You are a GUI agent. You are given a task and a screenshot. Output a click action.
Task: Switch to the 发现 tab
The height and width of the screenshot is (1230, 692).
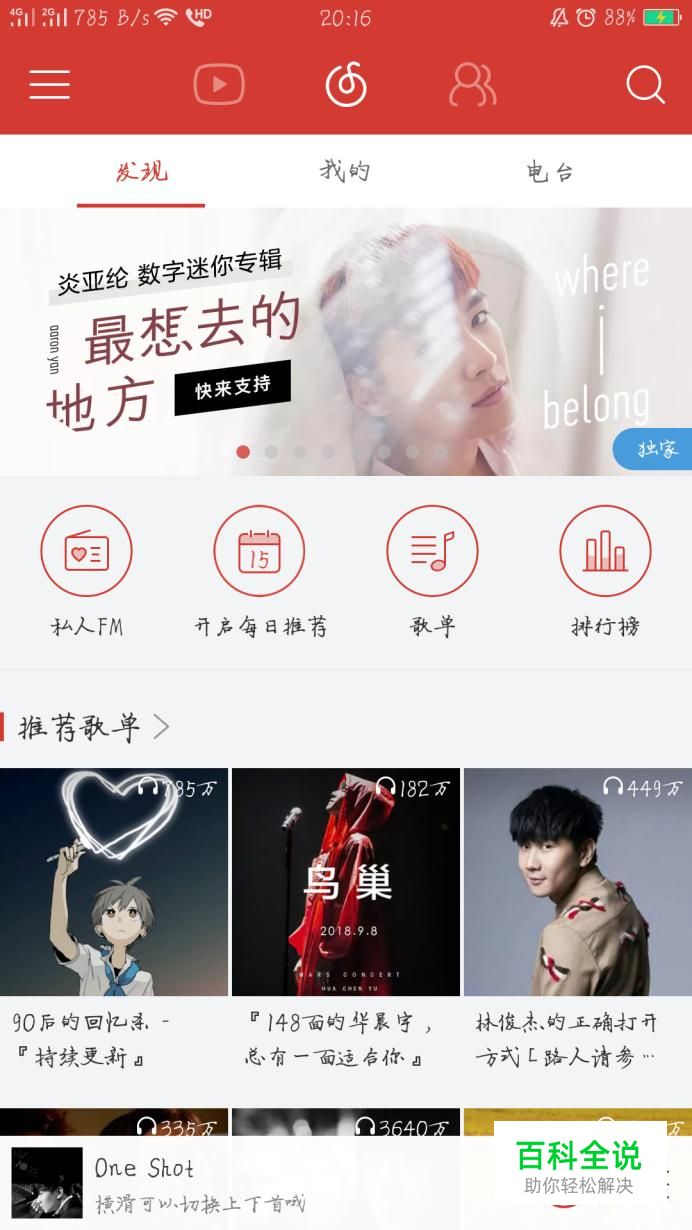(x=141, y=171)
